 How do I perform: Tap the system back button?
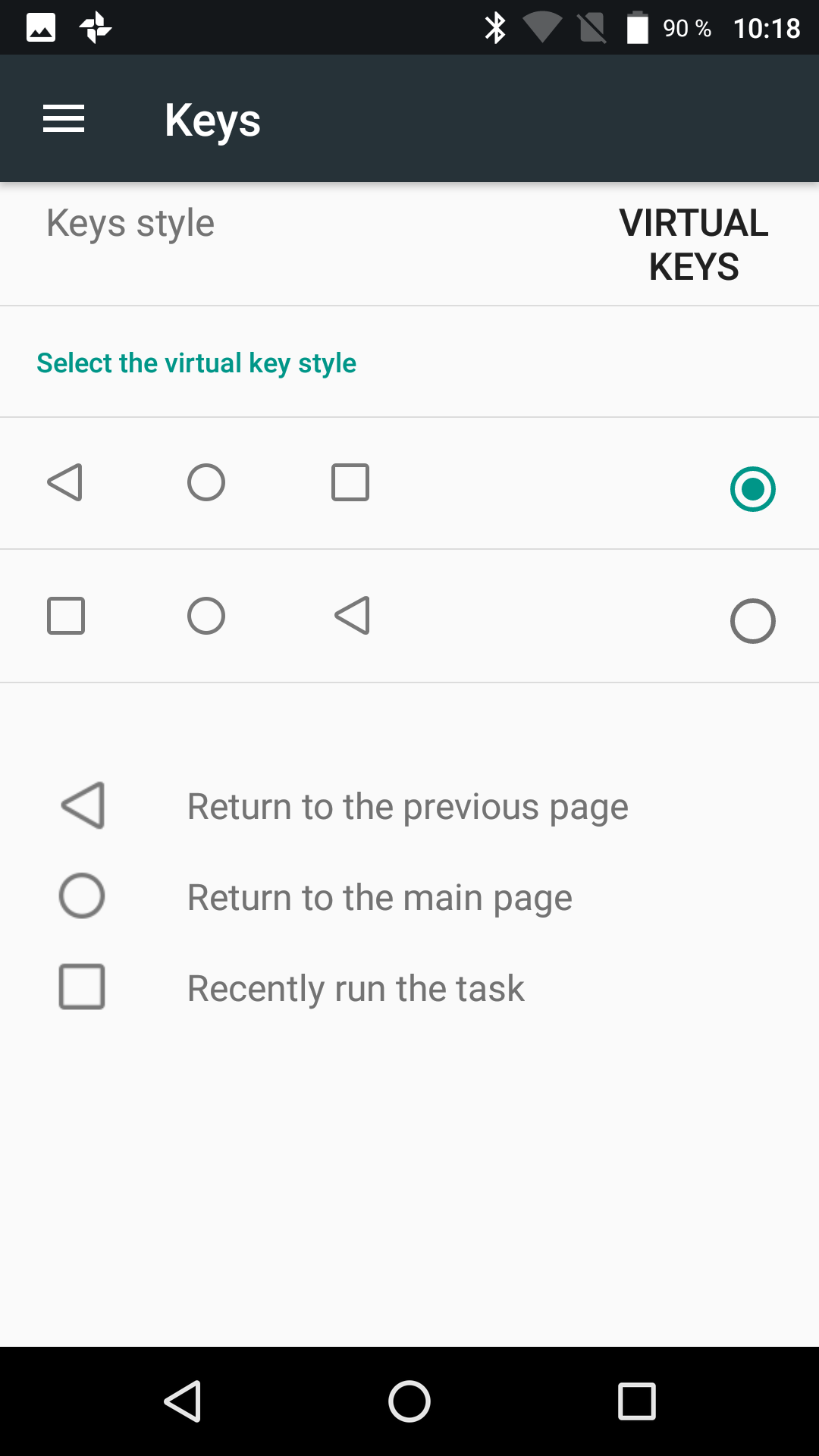[x=183, y=1401]
